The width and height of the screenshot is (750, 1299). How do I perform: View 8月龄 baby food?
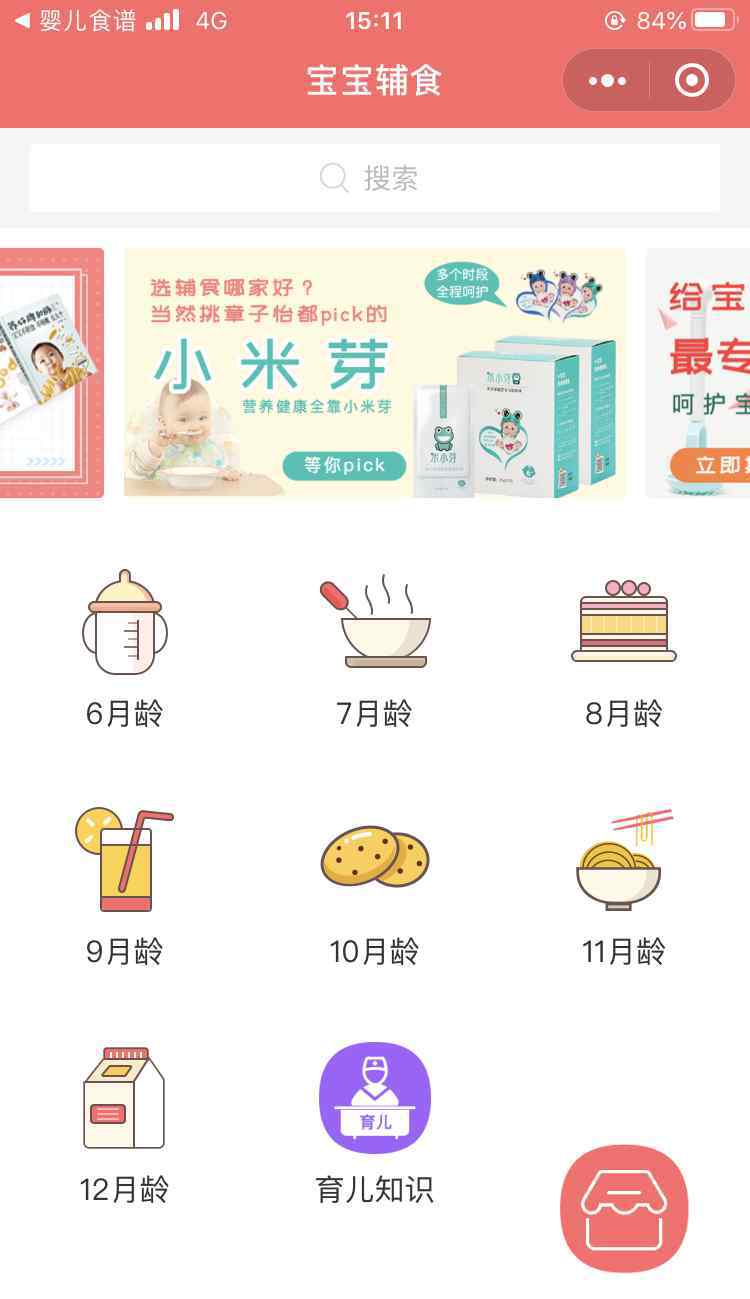coord(624,650)
